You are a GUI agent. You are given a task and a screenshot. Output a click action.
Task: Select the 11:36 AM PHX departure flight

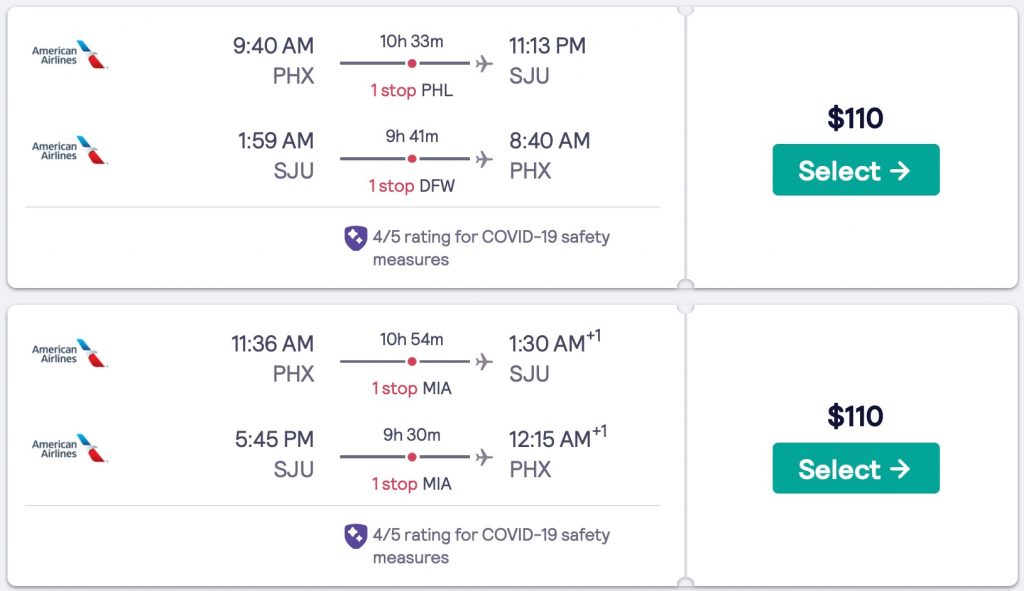(855, 468)
